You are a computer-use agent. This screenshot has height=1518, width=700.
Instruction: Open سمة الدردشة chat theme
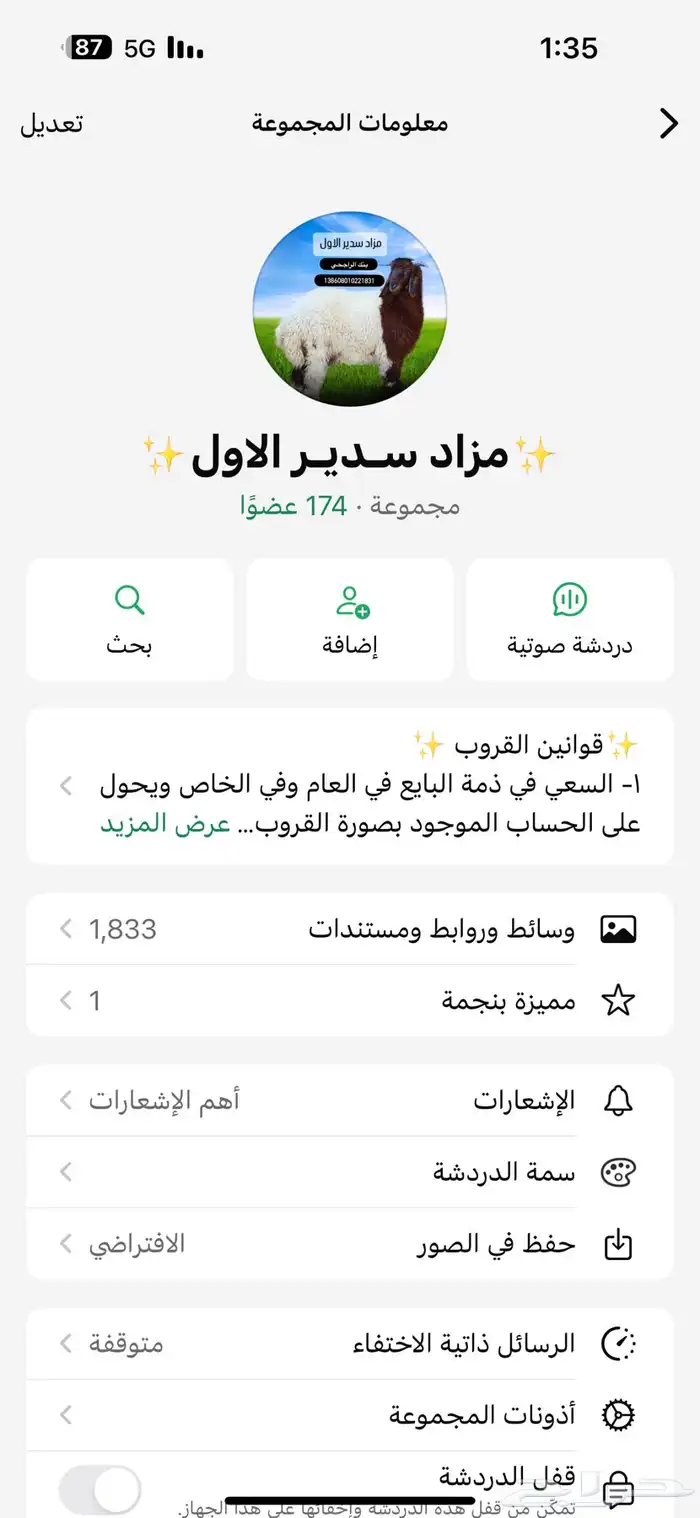pos(350,1172)
